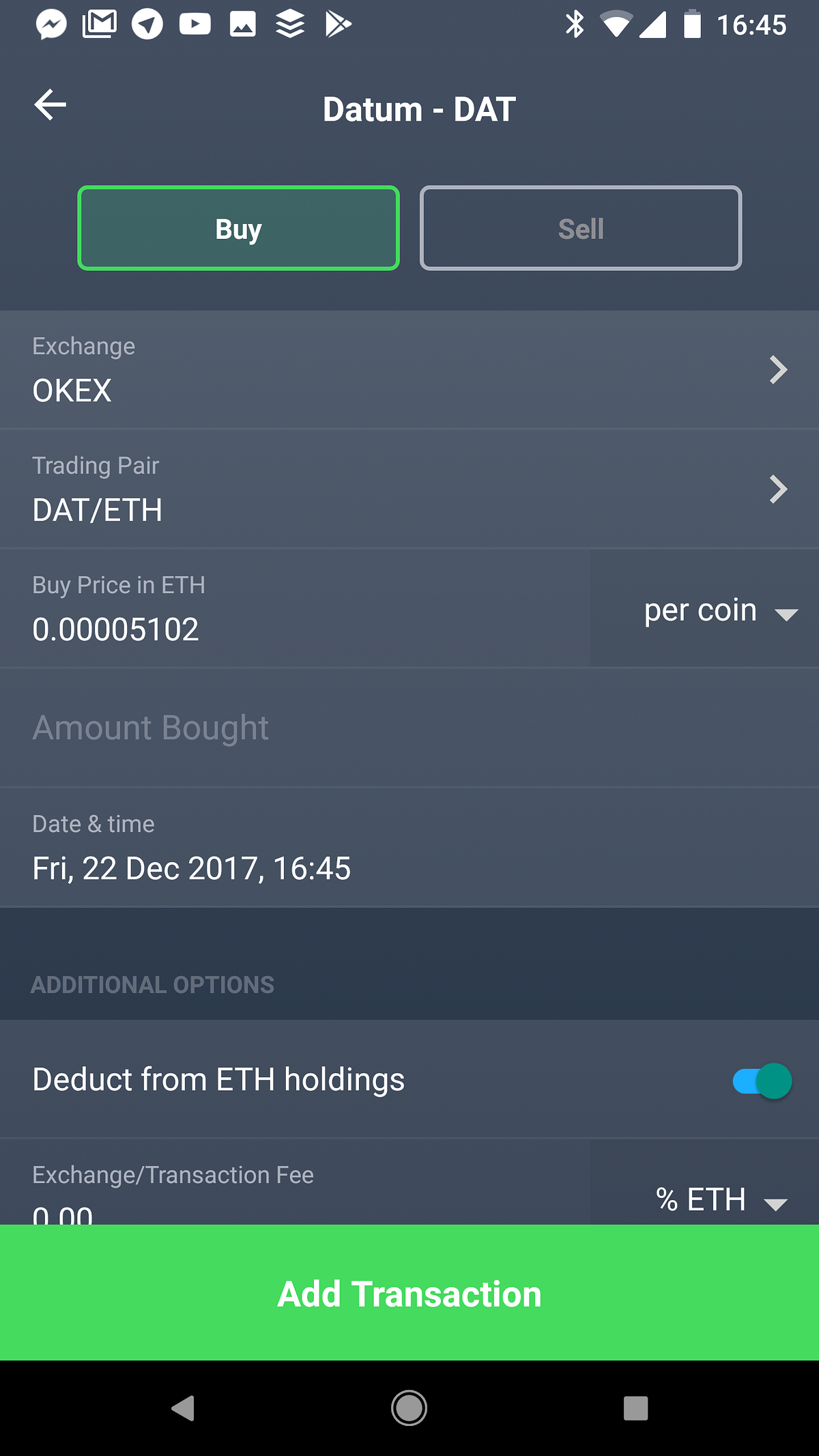Tap the back arrow next to Datum - DAT
This screenshot has width=819, height=1456.
[48, 105]
